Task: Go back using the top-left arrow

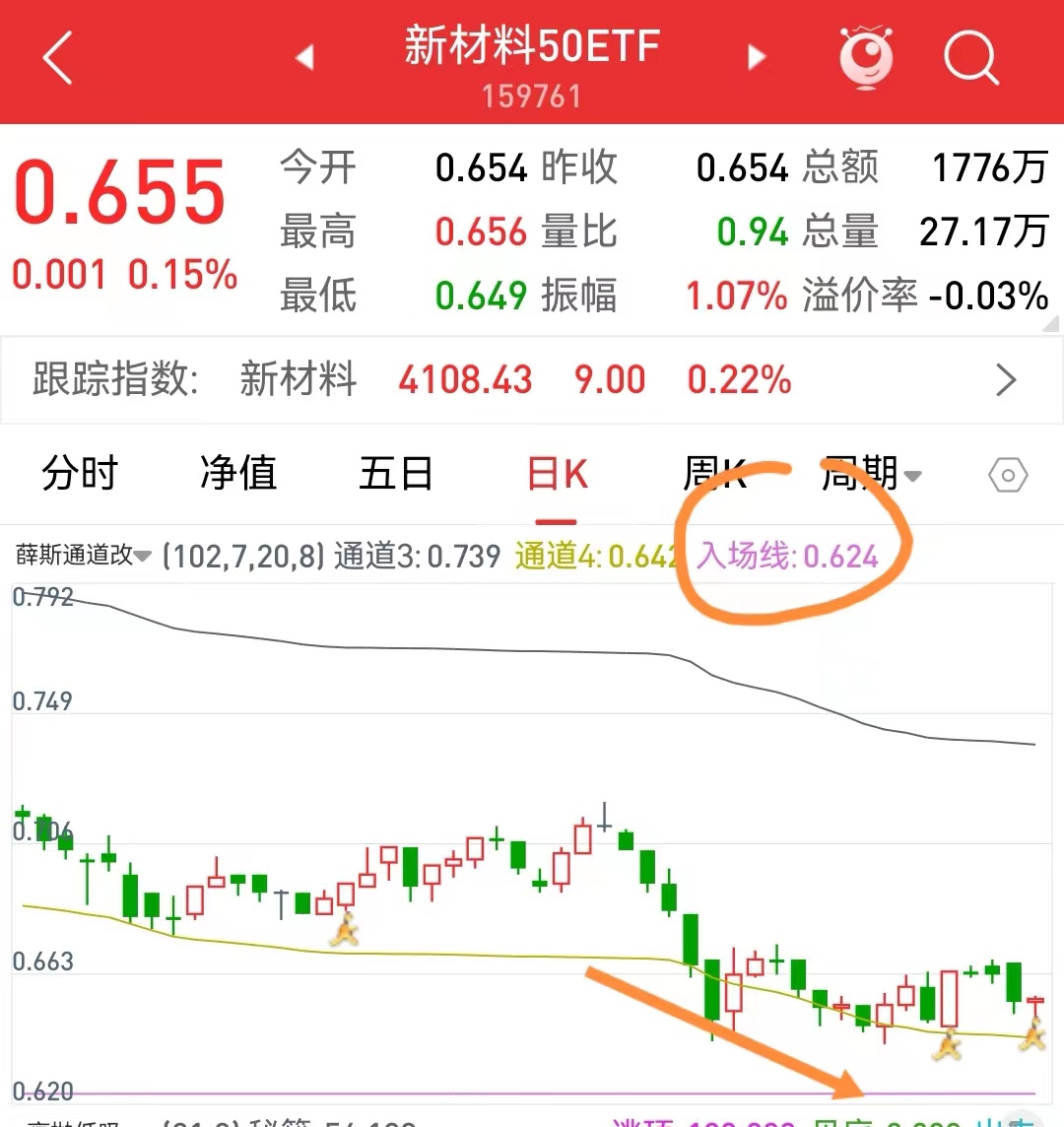Action: click(59, 57)
